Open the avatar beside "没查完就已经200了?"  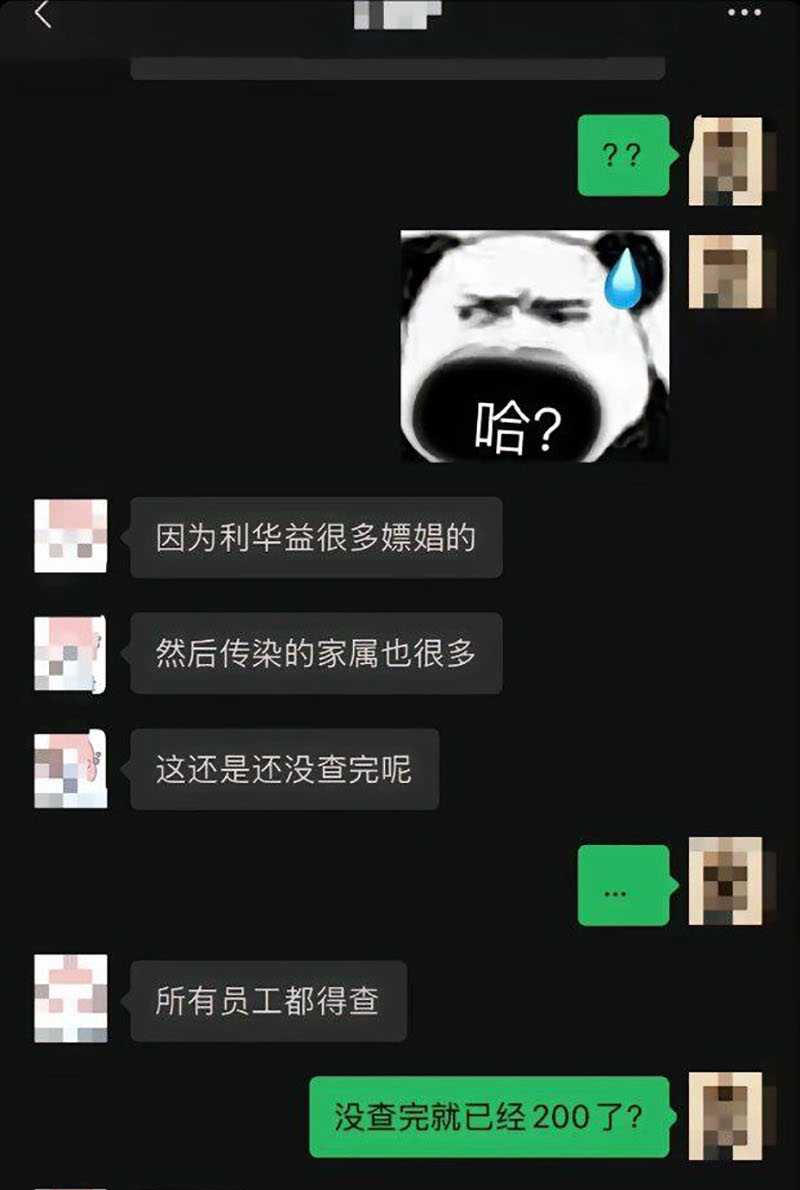point(726,1116)
